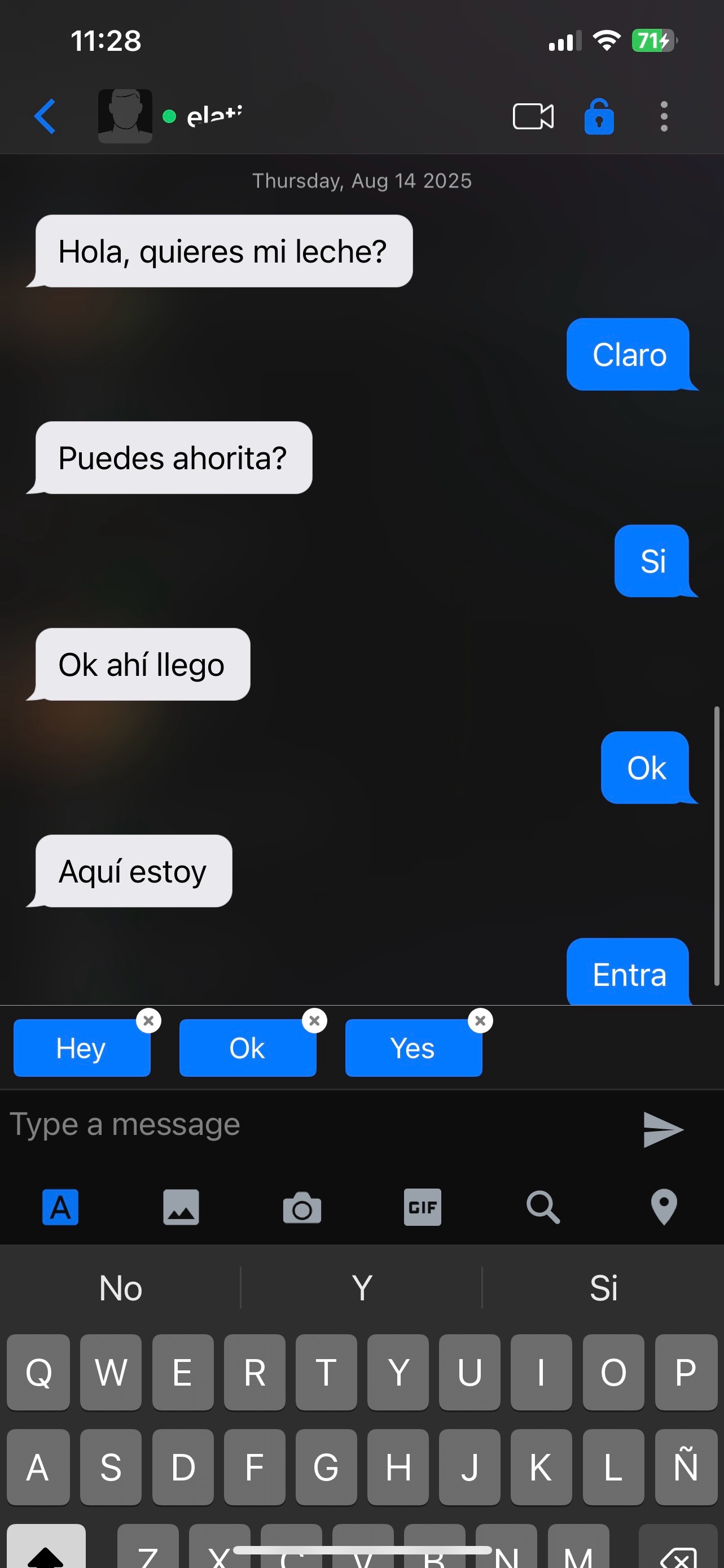Screen dimensions: 724x1568
Task: Open the camera to take a photo
Action: 302,1208
